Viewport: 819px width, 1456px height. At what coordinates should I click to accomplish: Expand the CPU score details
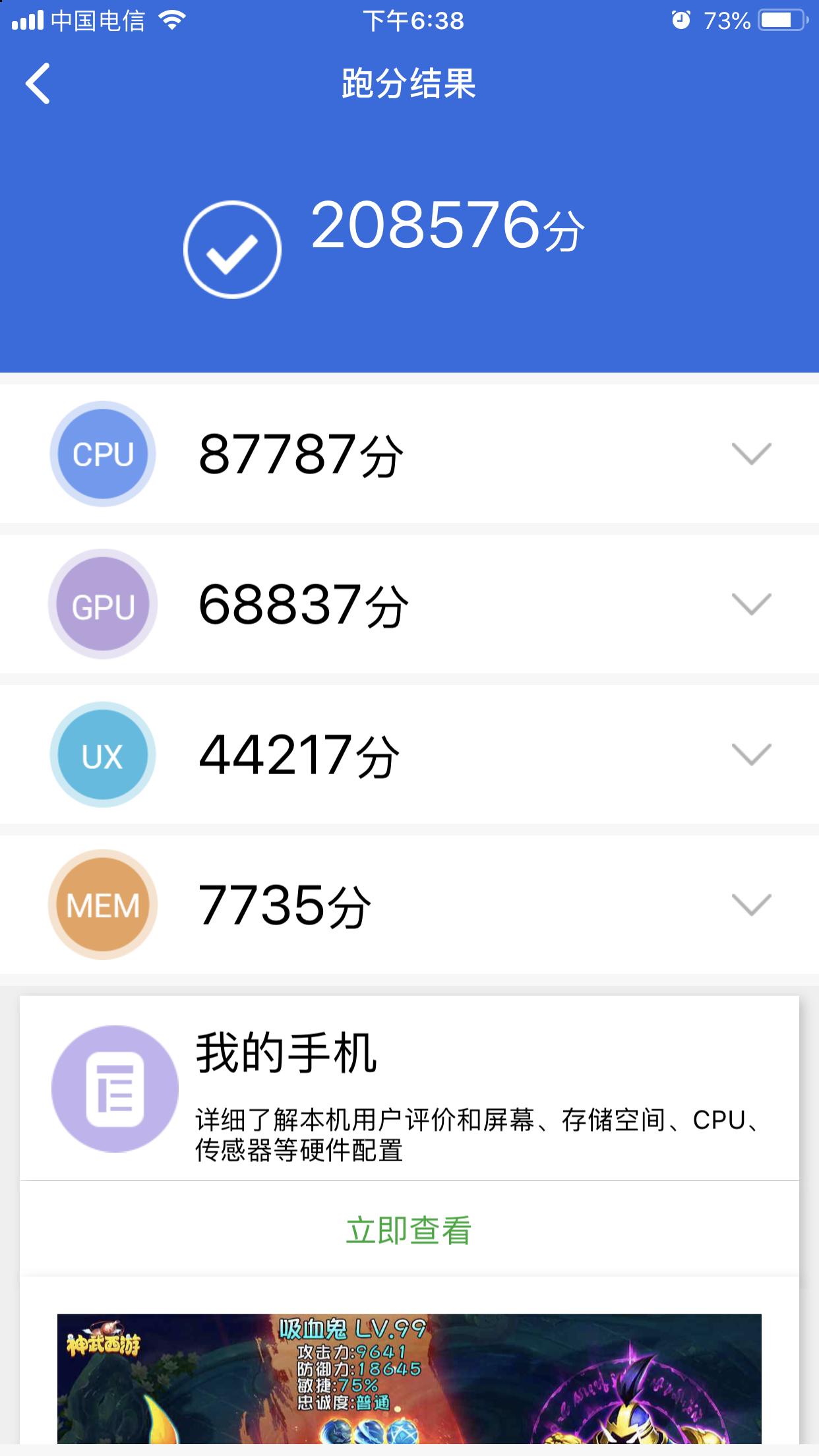[409, 454]
